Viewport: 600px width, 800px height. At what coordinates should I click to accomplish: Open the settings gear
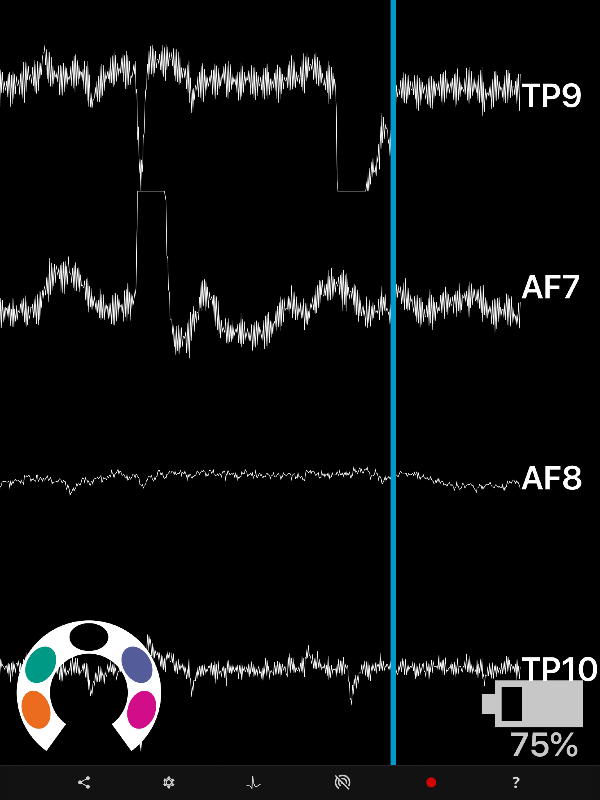click(169, 783)
